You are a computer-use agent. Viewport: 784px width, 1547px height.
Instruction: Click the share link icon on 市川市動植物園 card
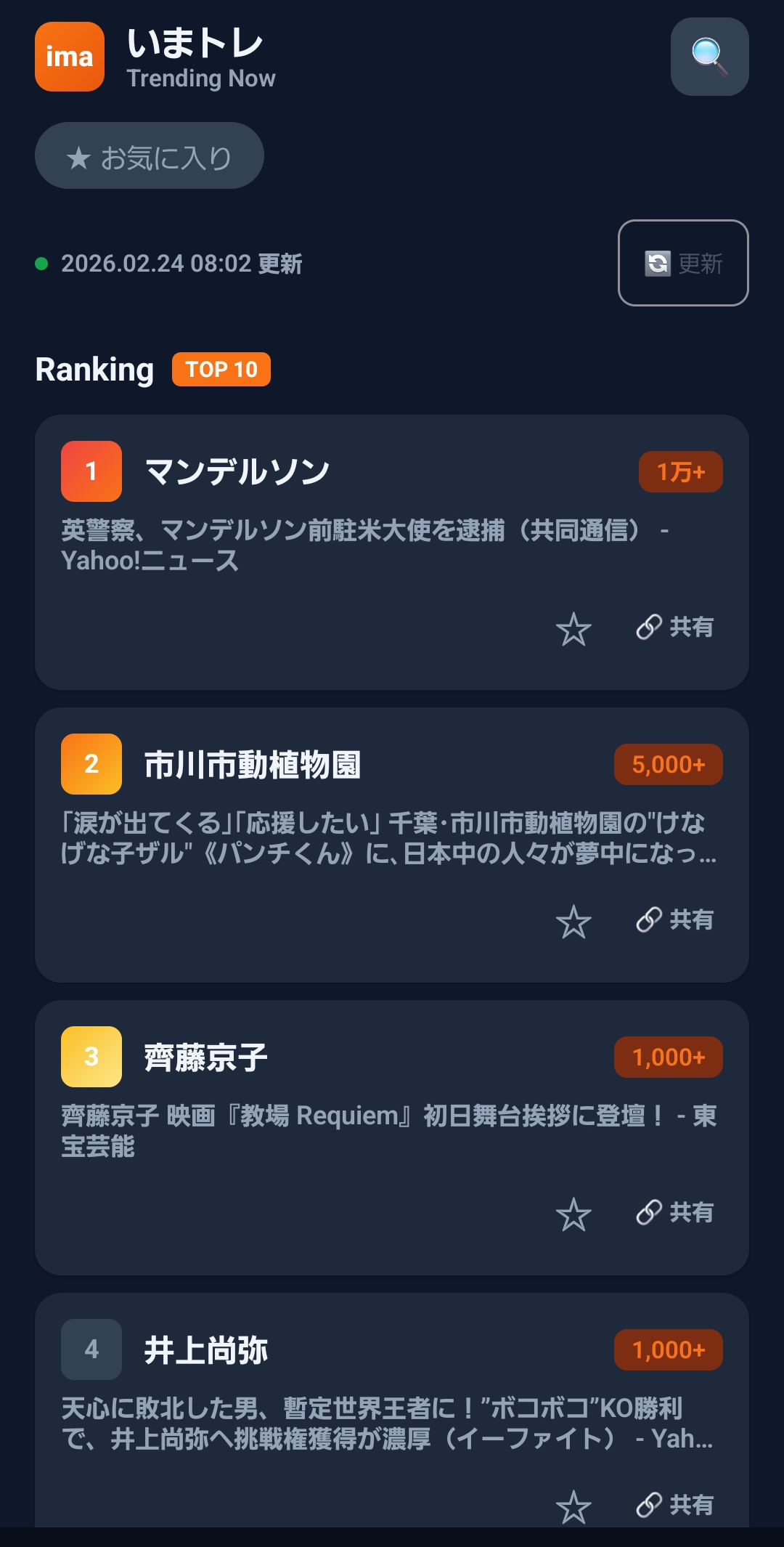[x=648, y=920]
